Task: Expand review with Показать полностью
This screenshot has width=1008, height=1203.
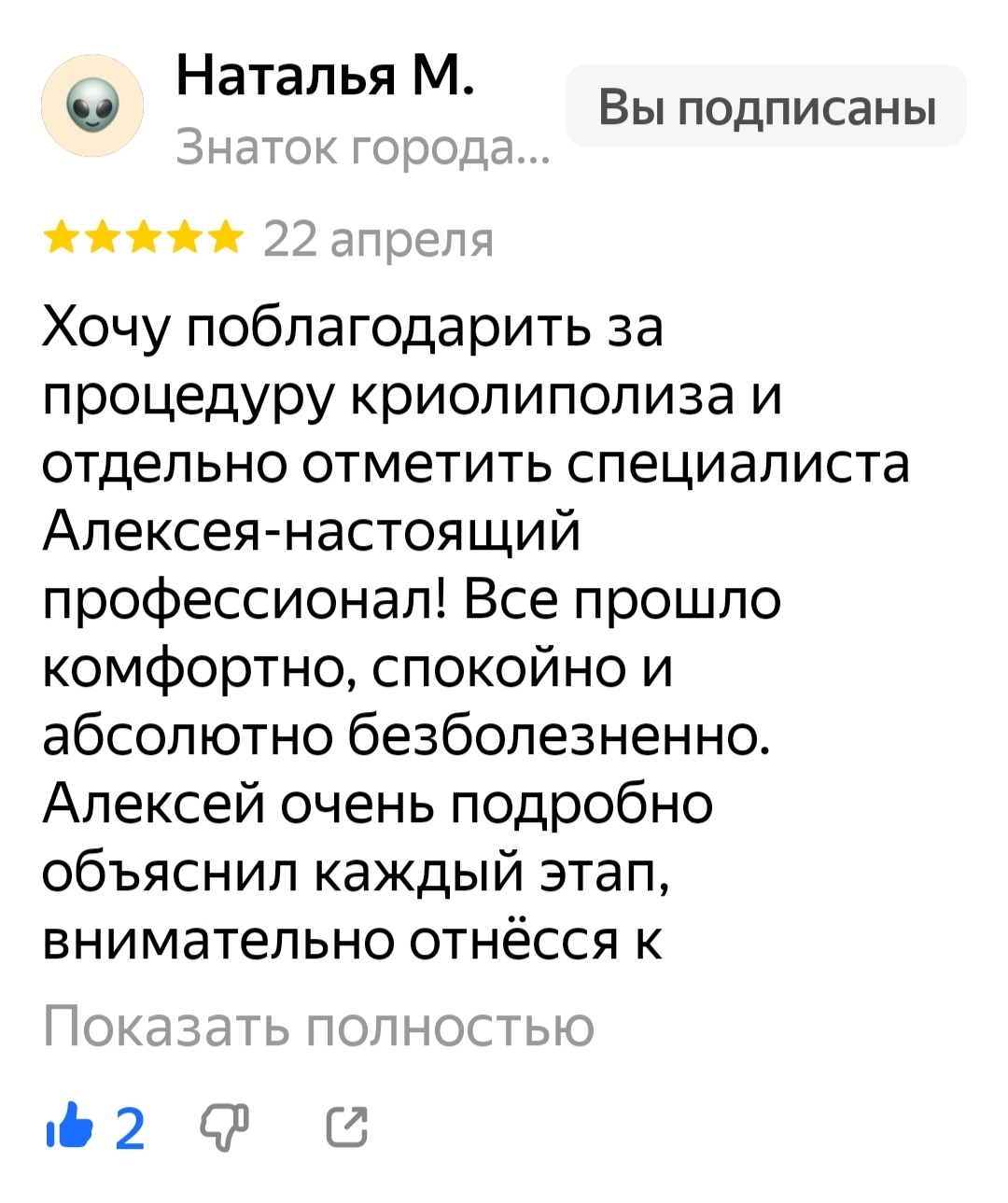Action: 318,1027
